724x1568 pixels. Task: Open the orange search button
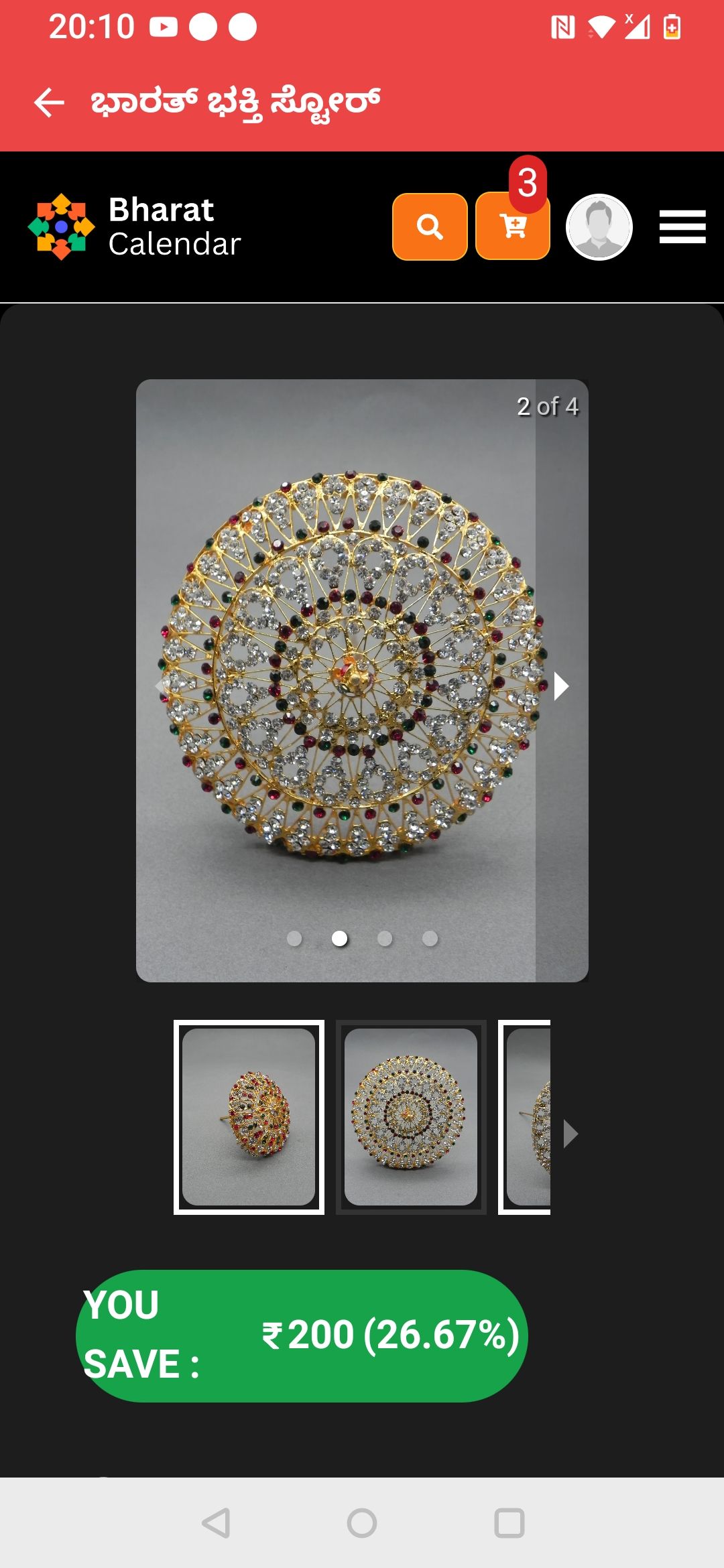pyautogui.click(x=430, y=226)
